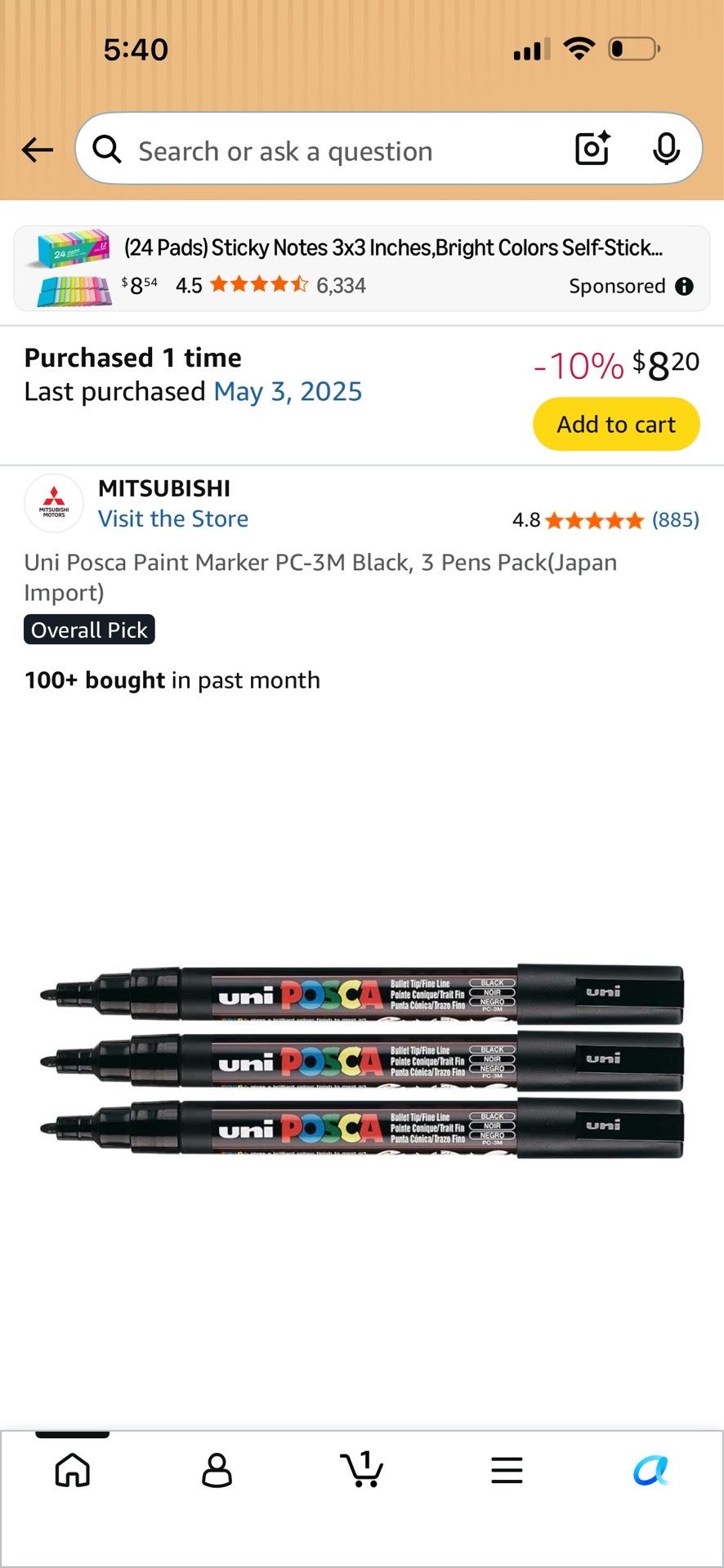View the Posca markers product image
The width and height of the screenshot is (724, 1568).
[362, 1061]
